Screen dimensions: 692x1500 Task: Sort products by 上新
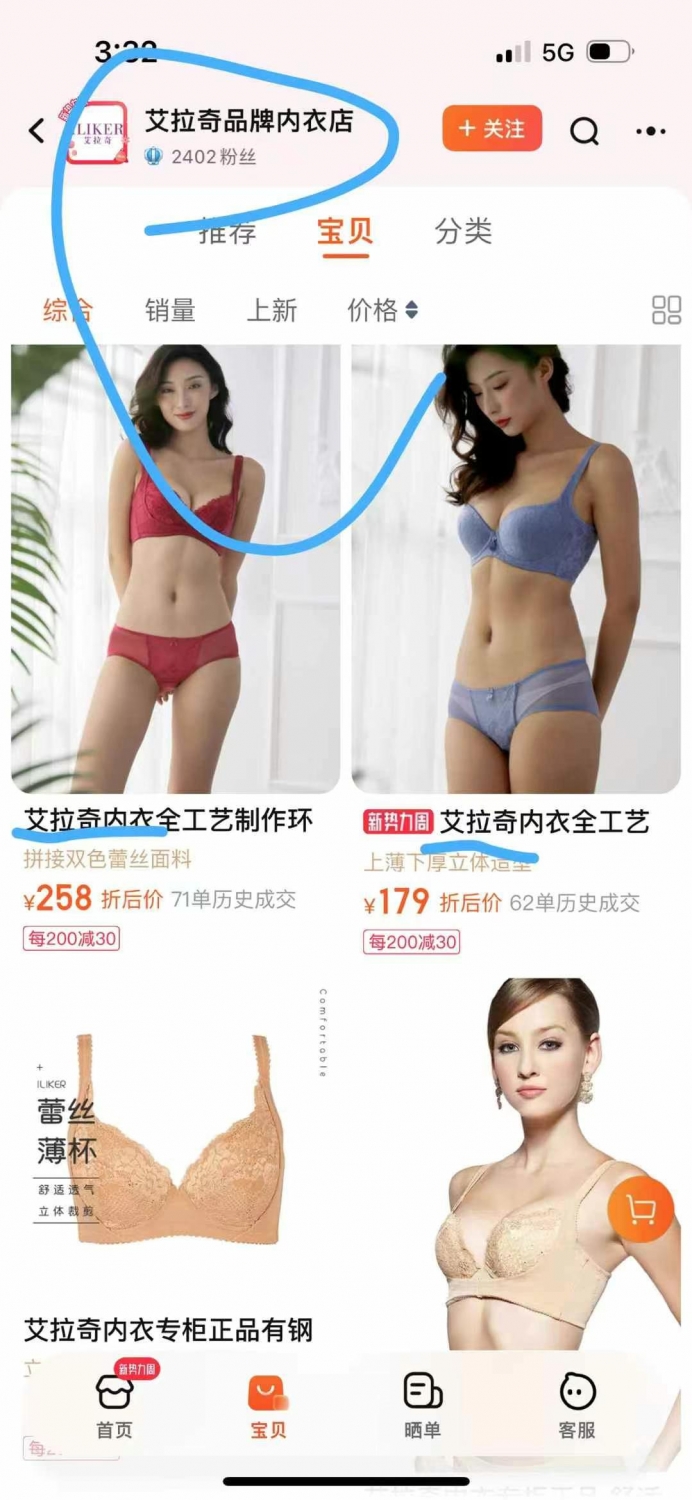272,310
